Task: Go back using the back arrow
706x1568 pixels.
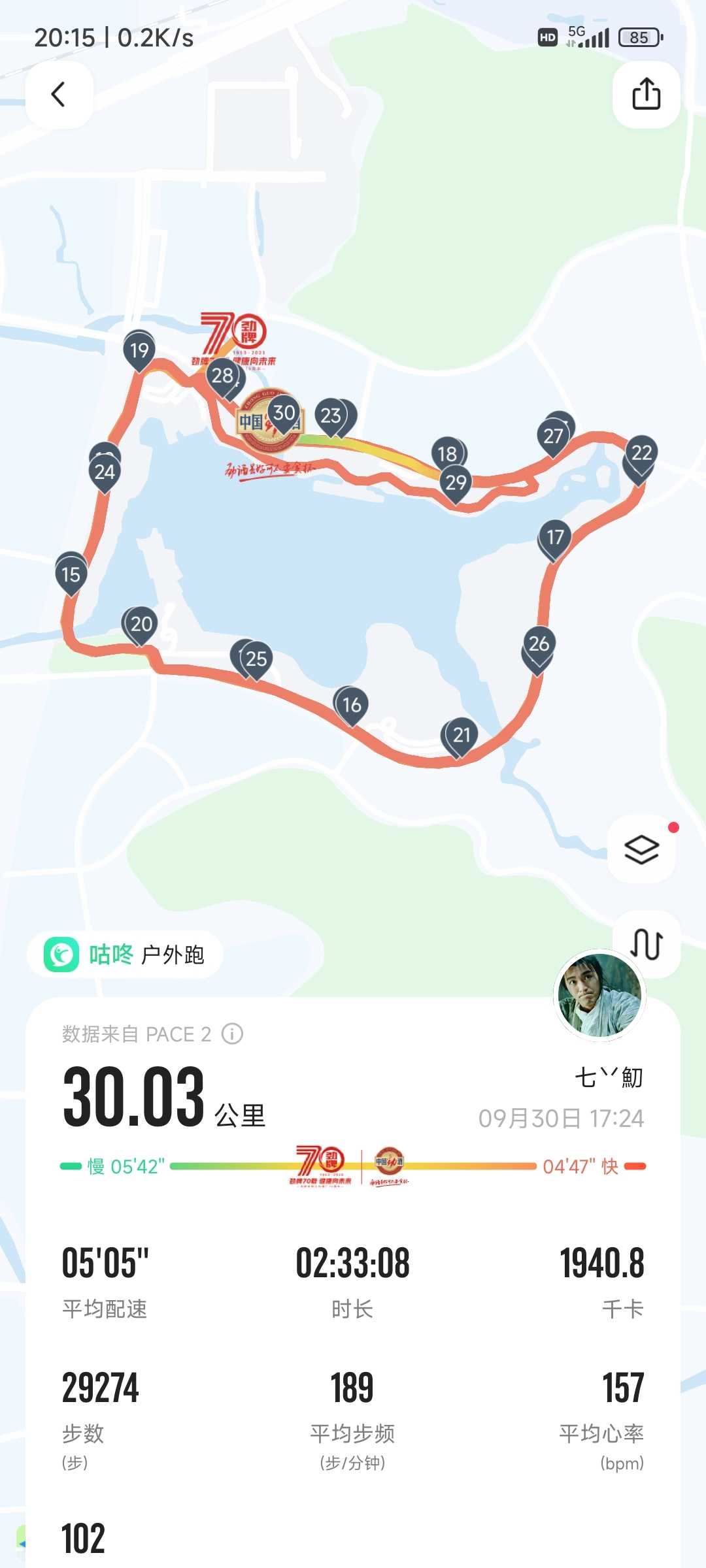Action: click(x=59, y=95)
